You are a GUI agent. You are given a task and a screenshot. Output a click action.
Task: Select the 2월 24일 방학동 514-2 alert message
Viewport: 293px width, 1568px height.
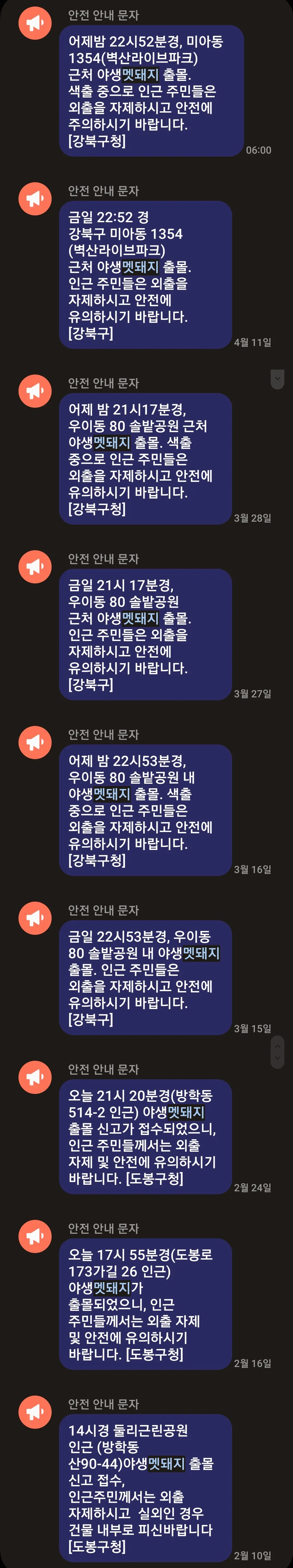pyautogui.click(x=145, y=1137)
